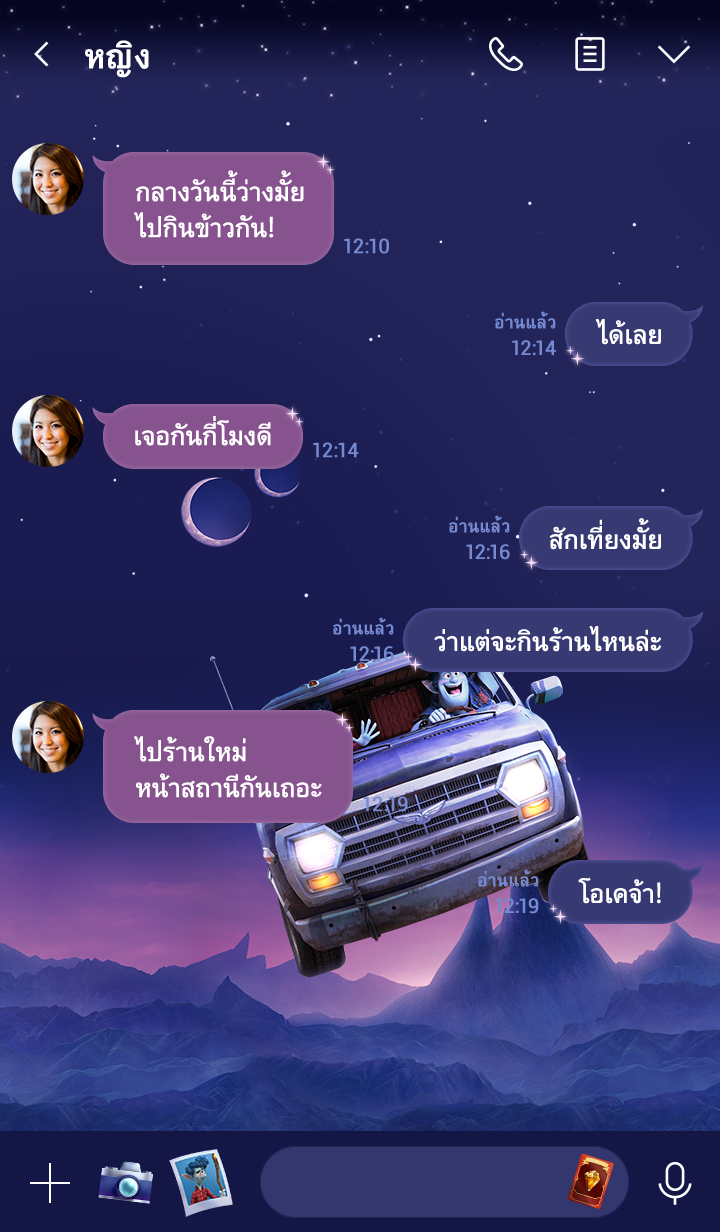Open the plus attachment menu
Viewport: 720px width, 1232px height.
[x=50, y=1183]
